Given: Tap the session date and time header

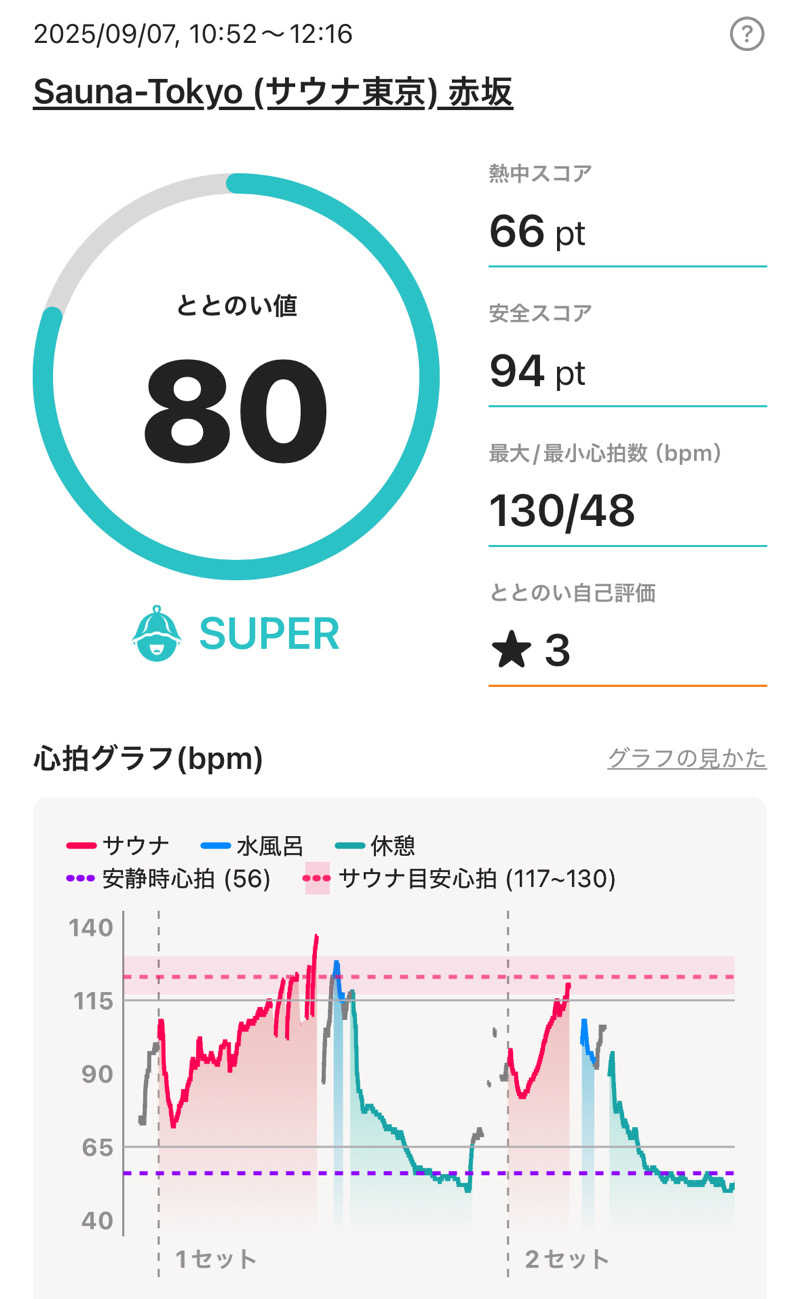Looking at the screenshot, I should tap(192, 33).
